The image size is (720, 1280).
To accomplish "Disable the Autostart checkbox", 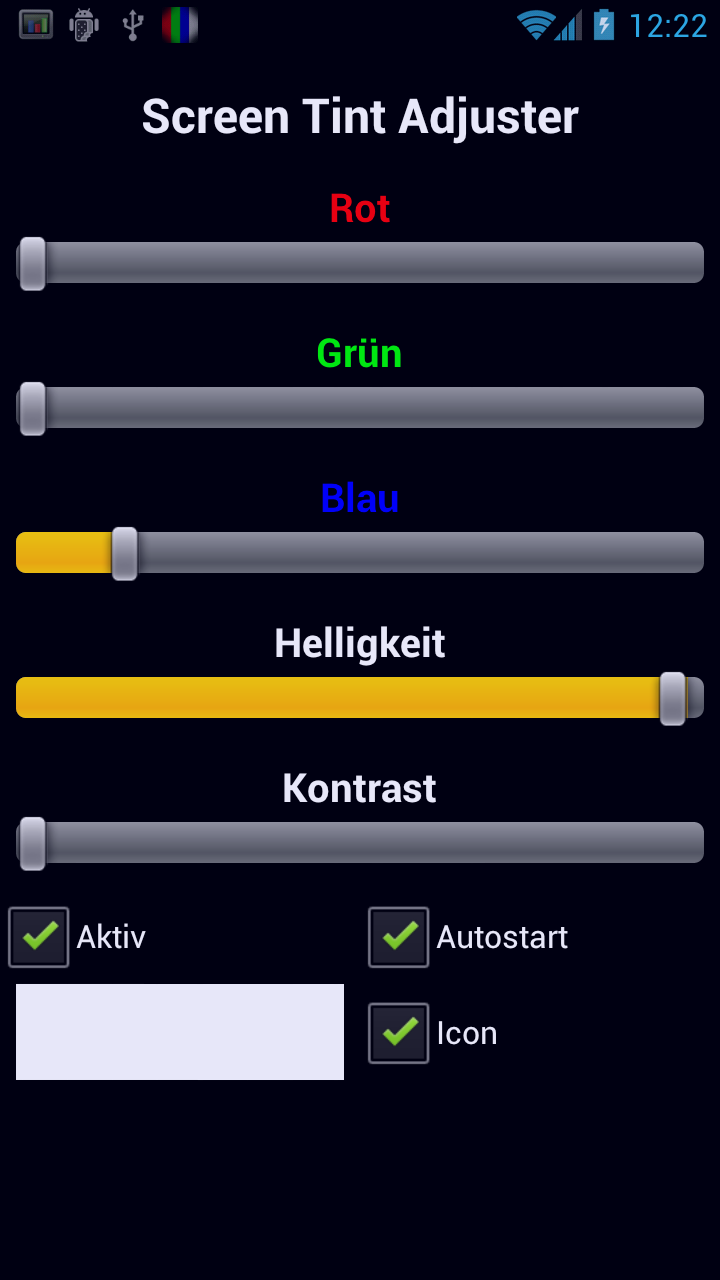I will coord(399,937).
